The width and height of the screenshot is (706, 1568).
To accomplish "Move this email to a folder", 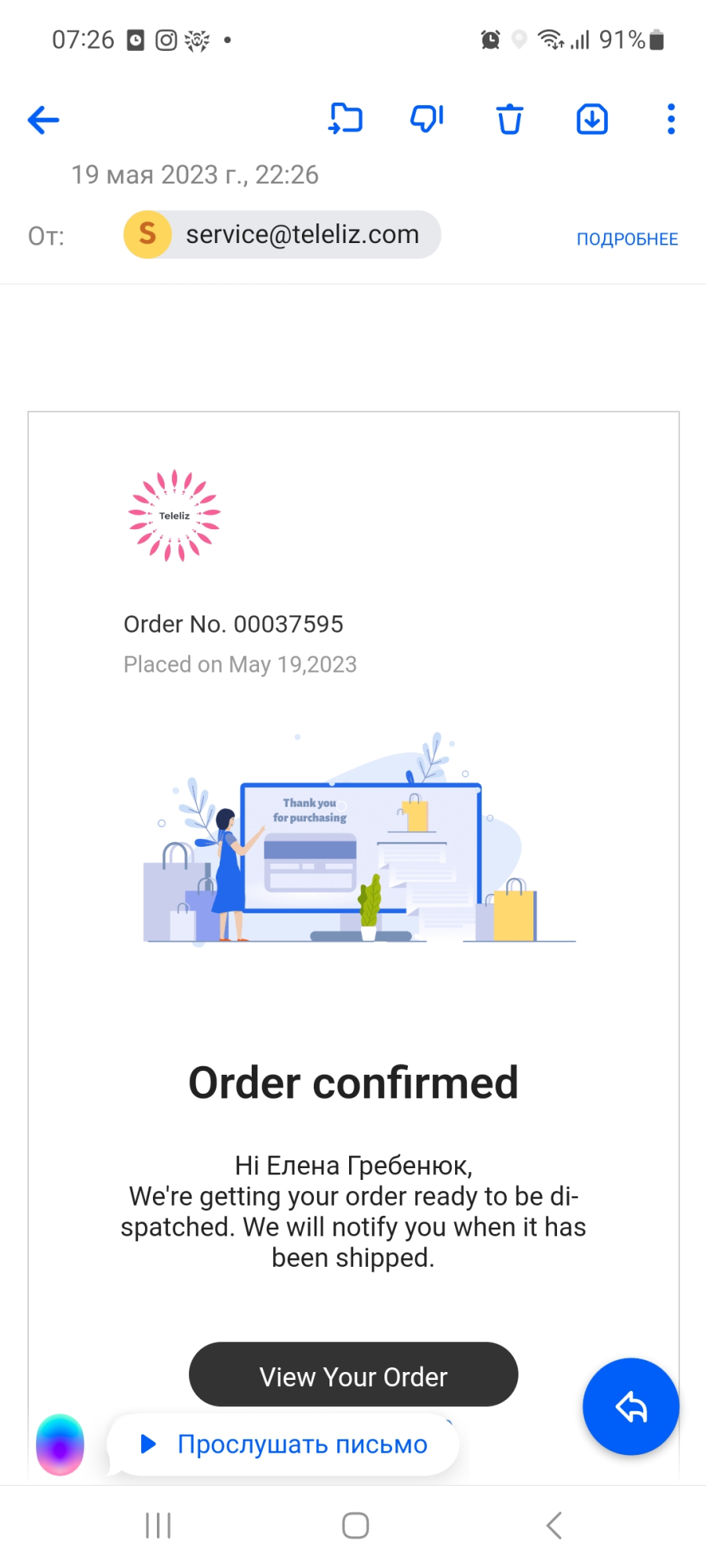I will (x=345, y=119).
